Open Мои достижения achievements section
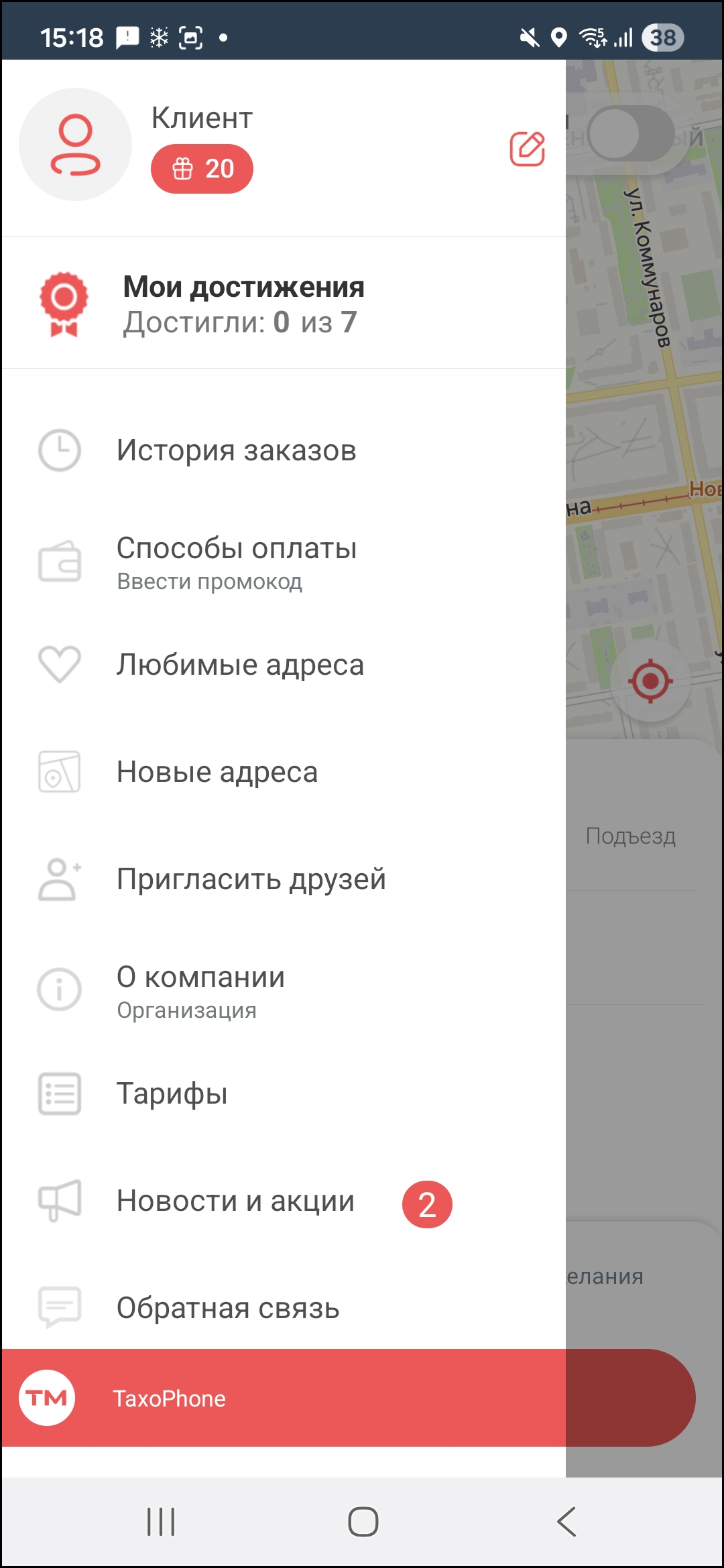The width and height of the screenshot is (724, 1568). tap(243, 304)
